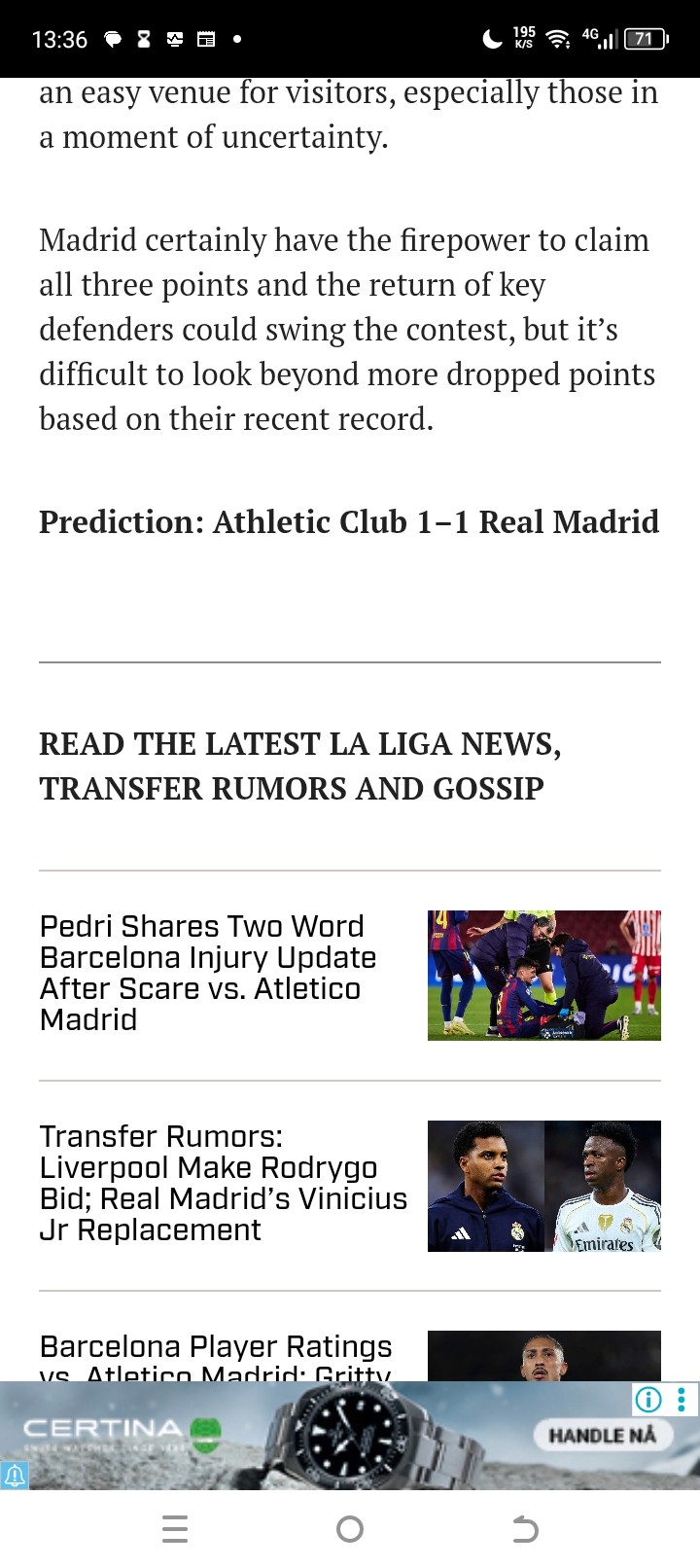Image resolution: width=700 pixels, height=1568 pixels.
Task: Open the Rodrygo and Vinicius photo tile
Action: pos(543,1185)
